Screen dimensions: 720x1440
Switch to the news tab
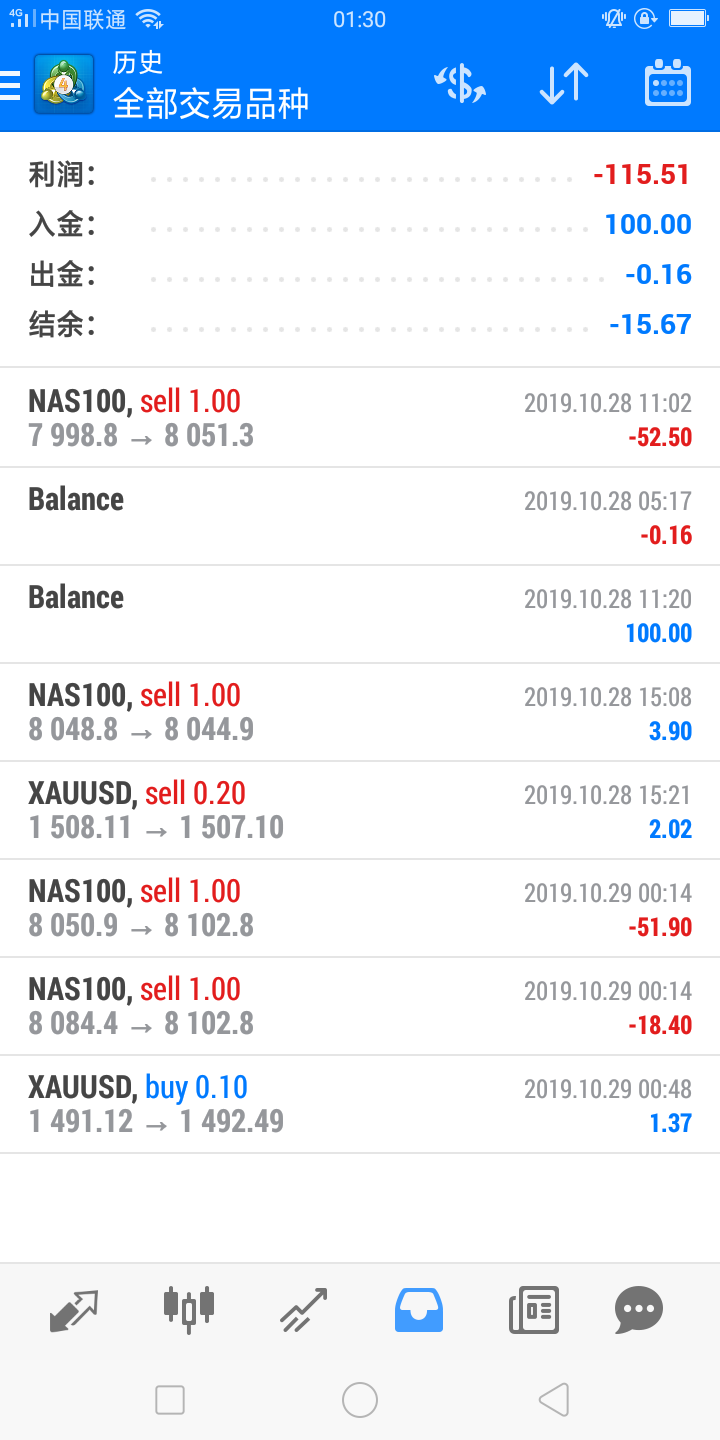tap(533, 1310)
